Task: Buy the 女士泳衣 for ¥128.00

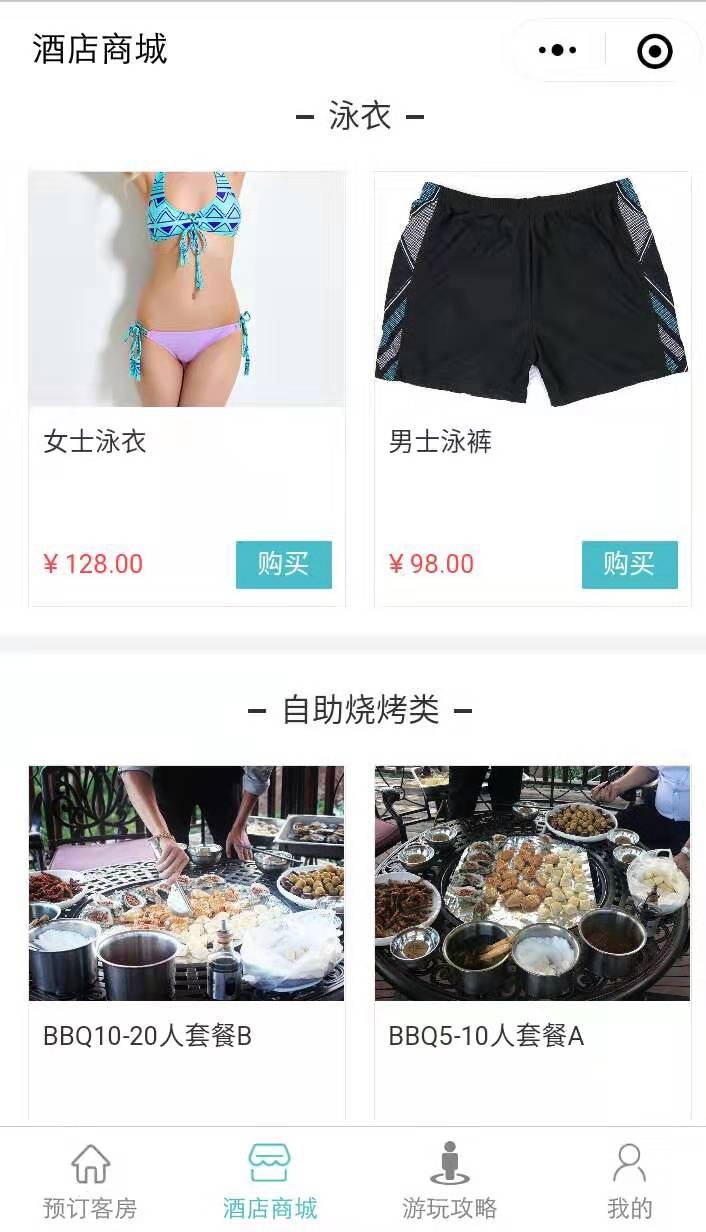Action: 283,564
